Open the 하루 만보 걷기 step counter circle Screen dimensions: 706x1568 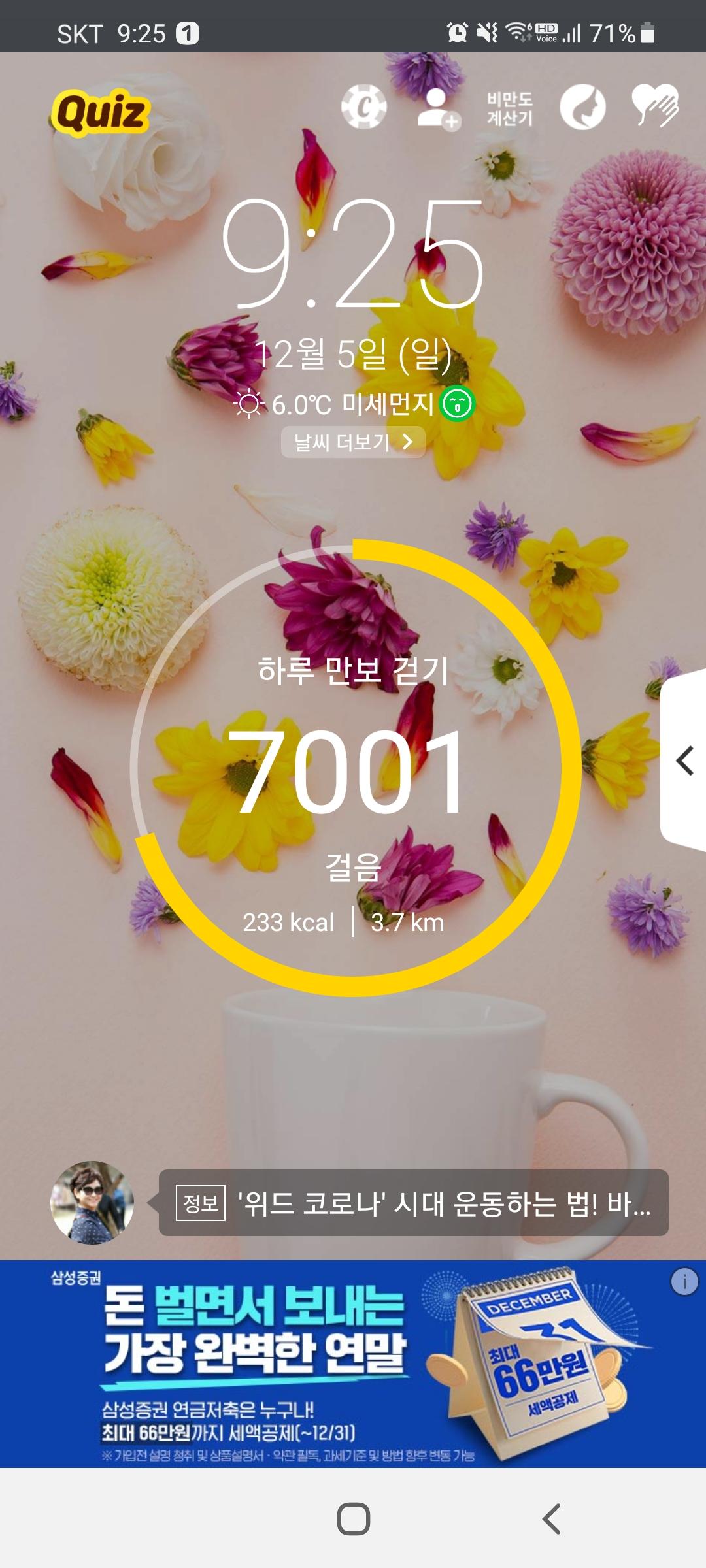click(x=355, y=768)
